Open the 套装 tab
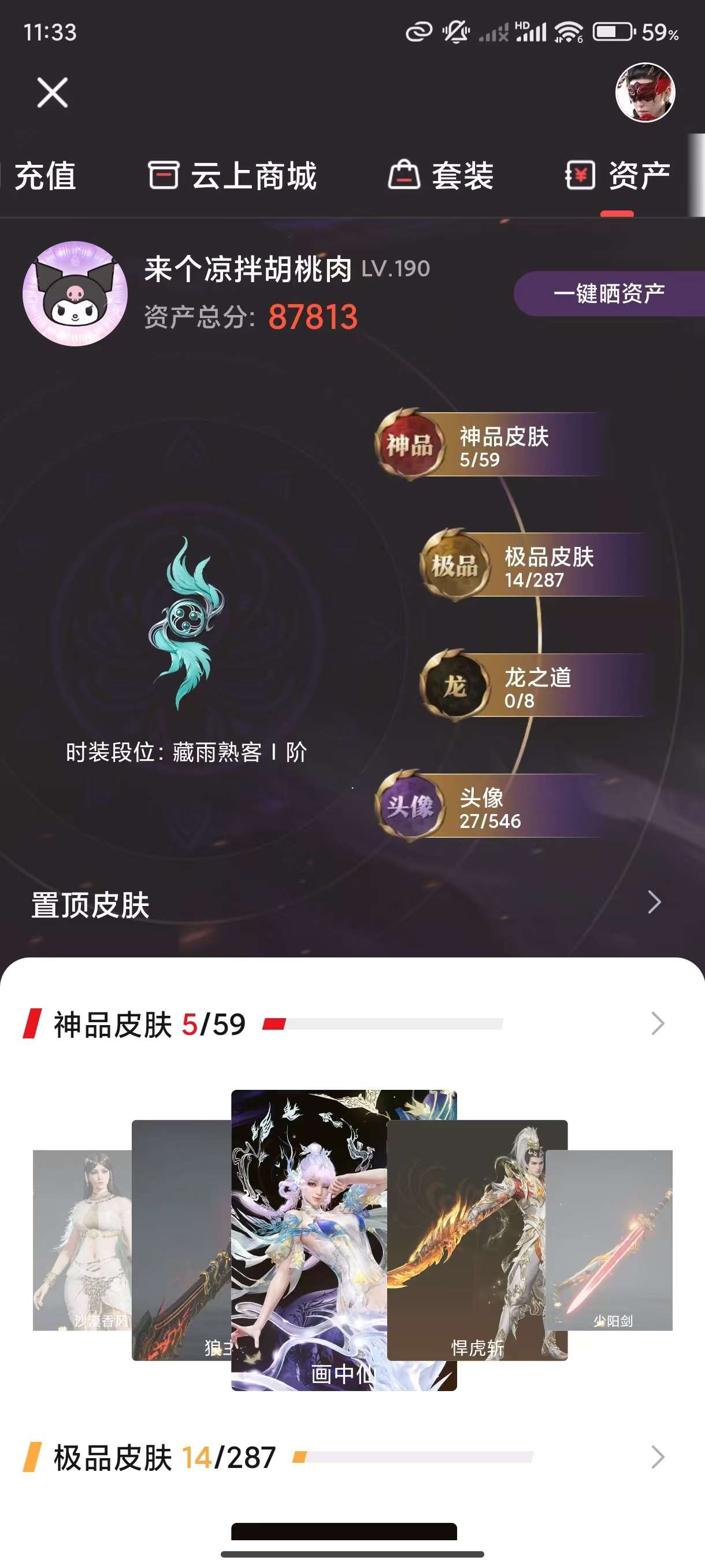 (x=441, y=176)
